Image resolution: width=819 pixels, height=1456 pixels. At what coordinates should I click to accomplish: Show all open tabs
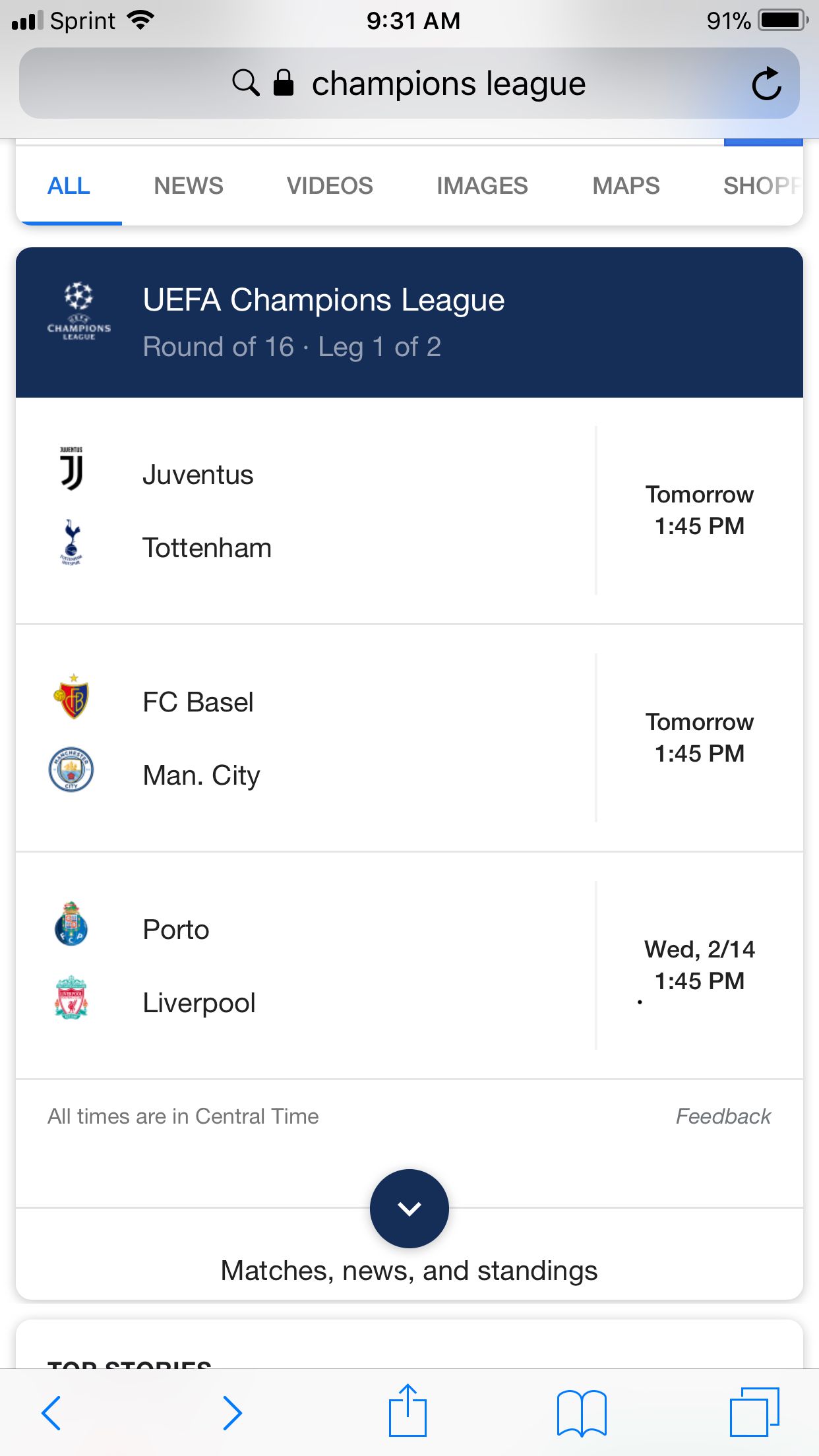[754, 1412]
